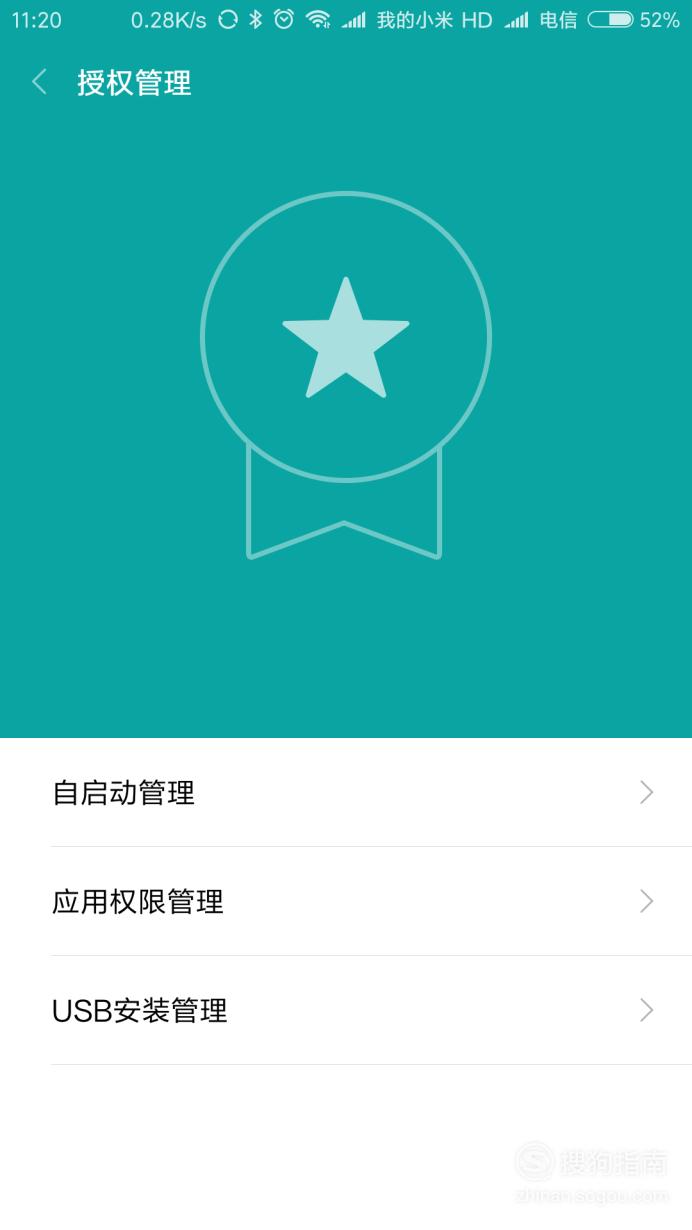This screenshot has height=1230, width=692.
Task: Open USB安装管理 row
Action: 346,1011
